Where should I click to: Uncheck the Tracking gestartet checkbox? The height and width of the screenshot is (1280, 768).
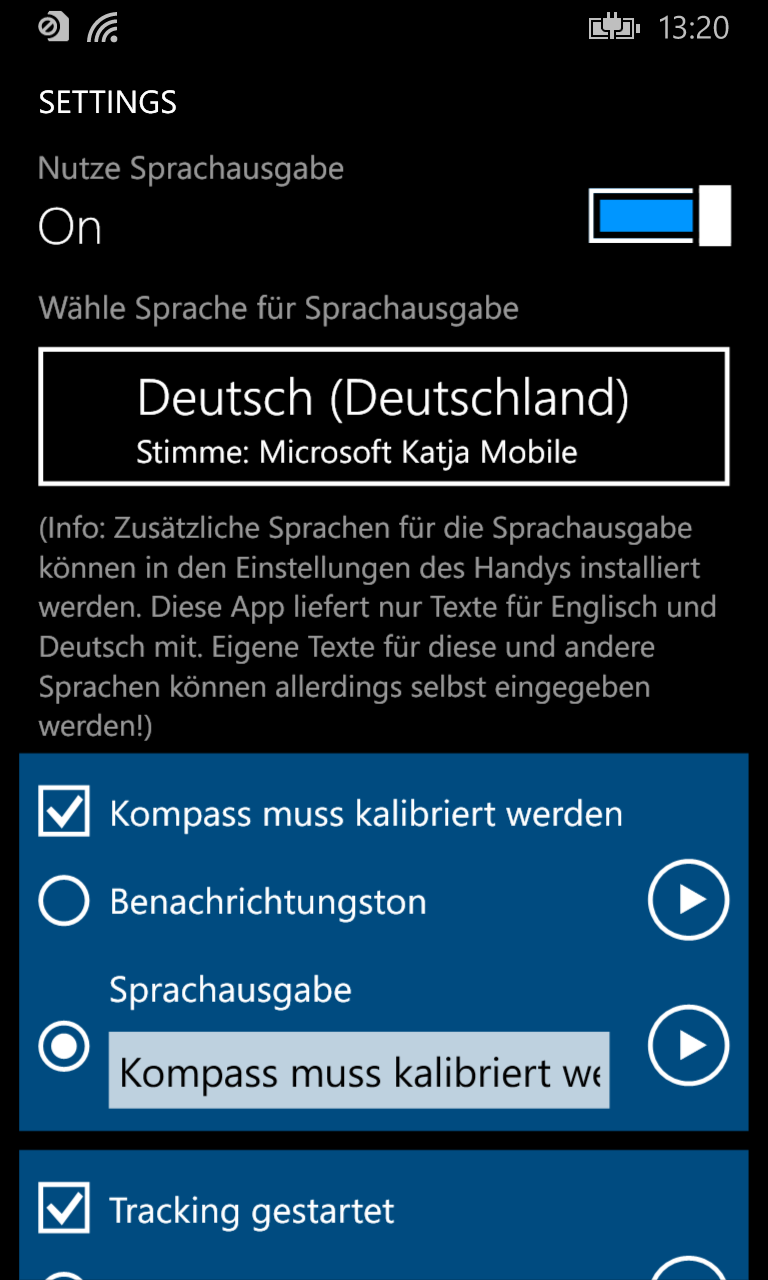64,1209
